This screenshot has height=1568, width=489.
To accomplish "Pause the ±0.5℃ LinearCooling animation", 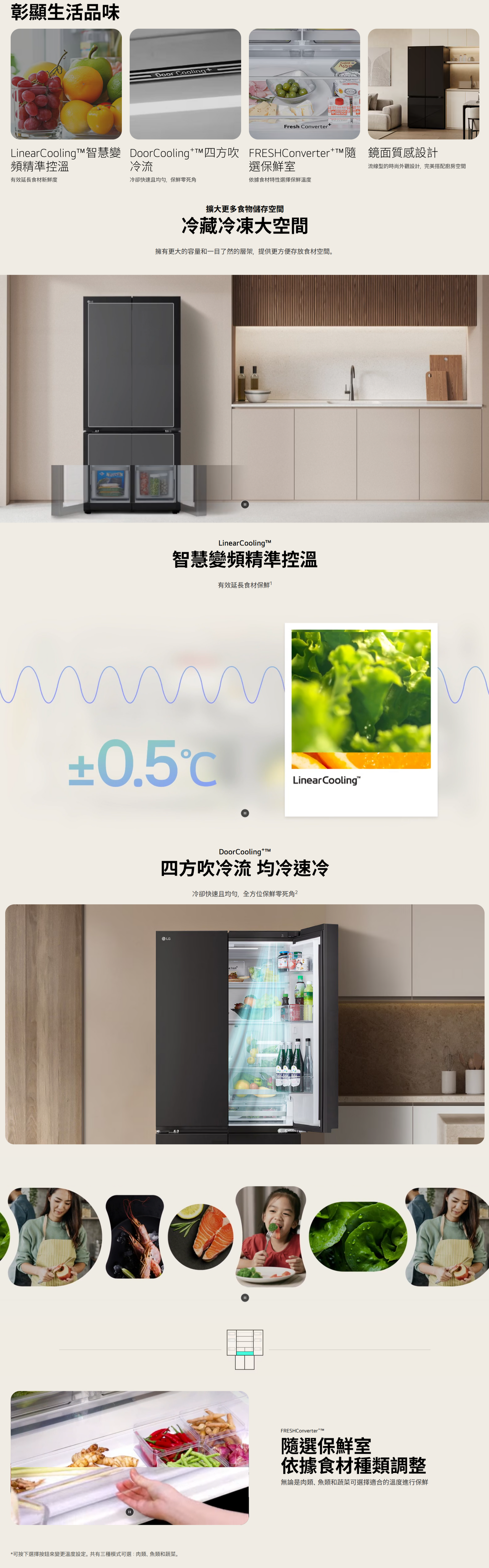I will 244,812.
